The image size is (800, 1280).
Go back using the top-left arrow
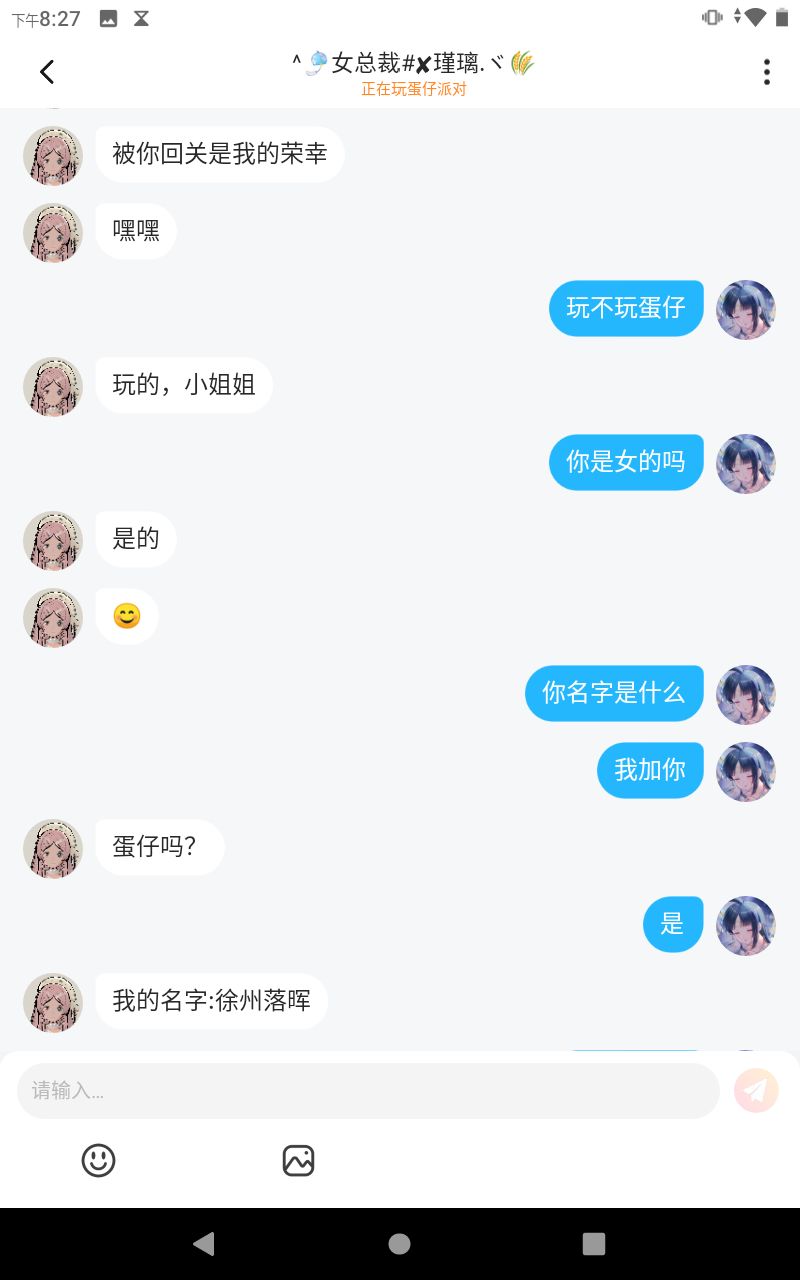(x=47, y=72)
